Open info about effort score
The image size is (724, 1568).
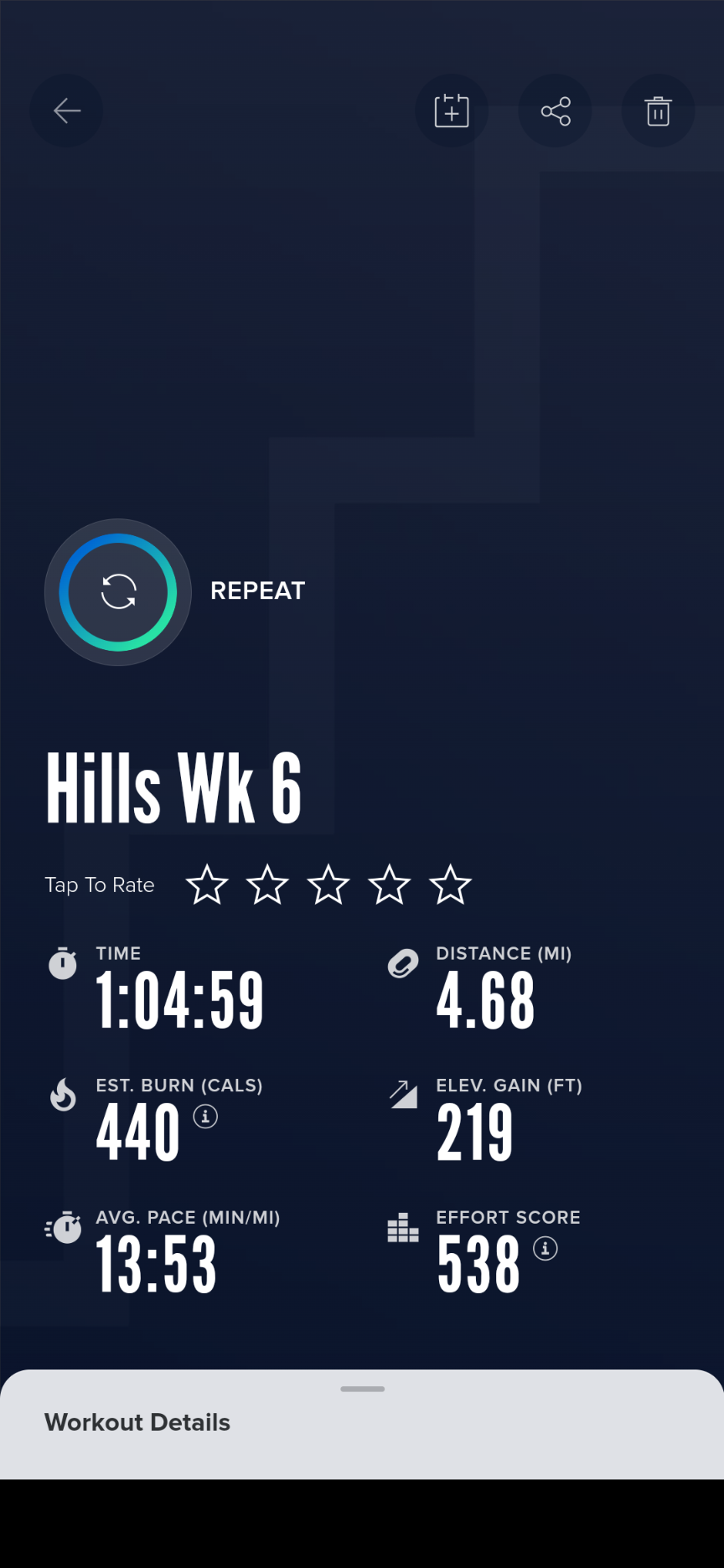tap(546, 1249)
